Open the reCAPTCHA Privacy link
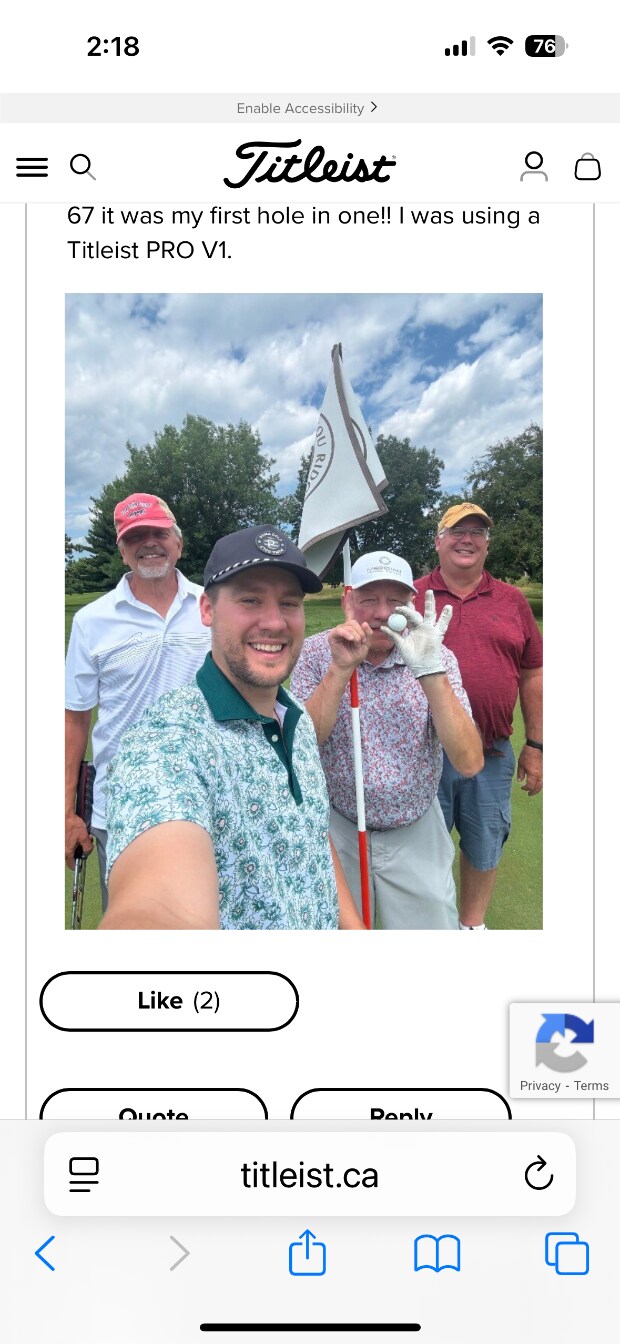This screenshot has width=620, height=1344. pos(540,1086)
